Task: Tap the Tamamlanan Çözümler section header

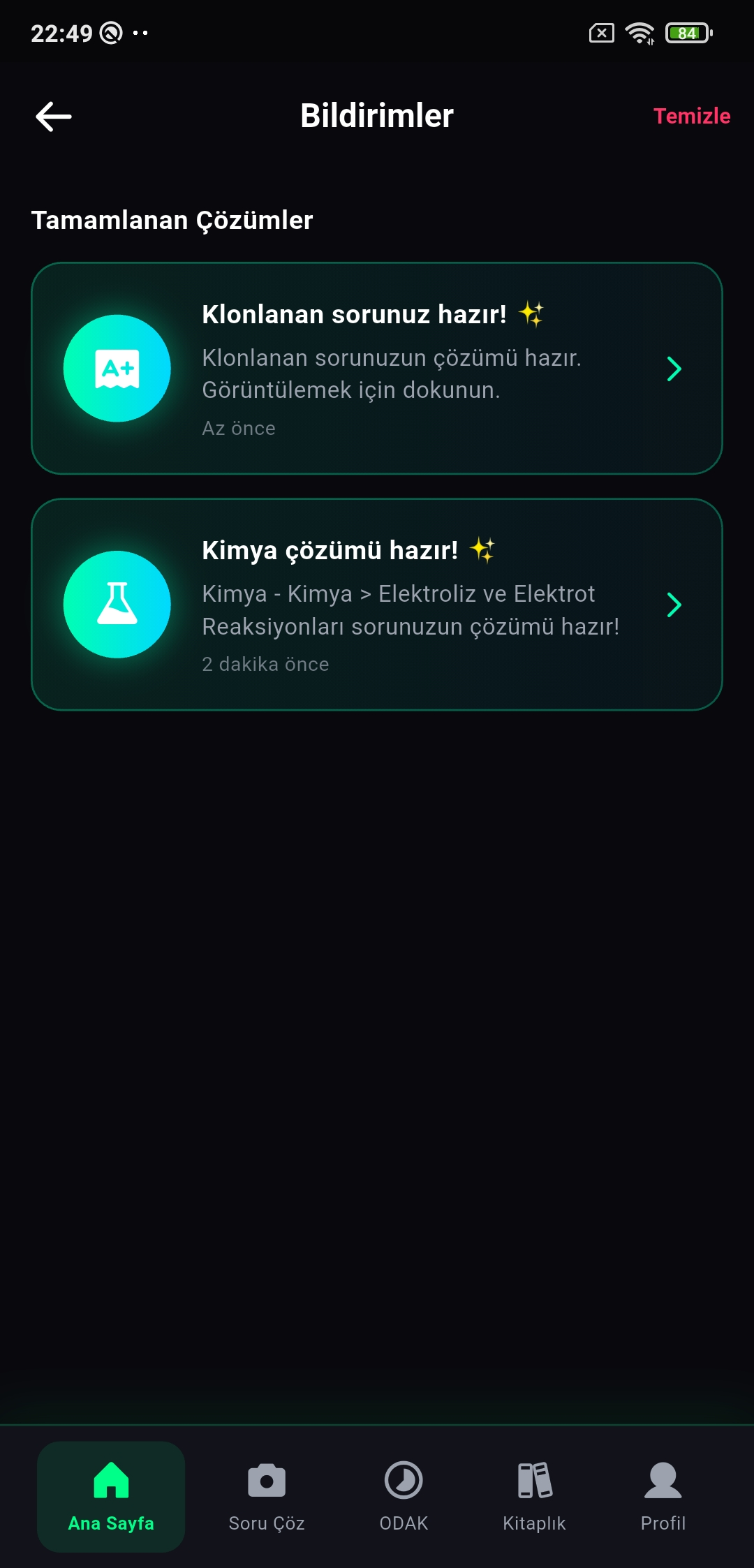Action: click(172, 219)
